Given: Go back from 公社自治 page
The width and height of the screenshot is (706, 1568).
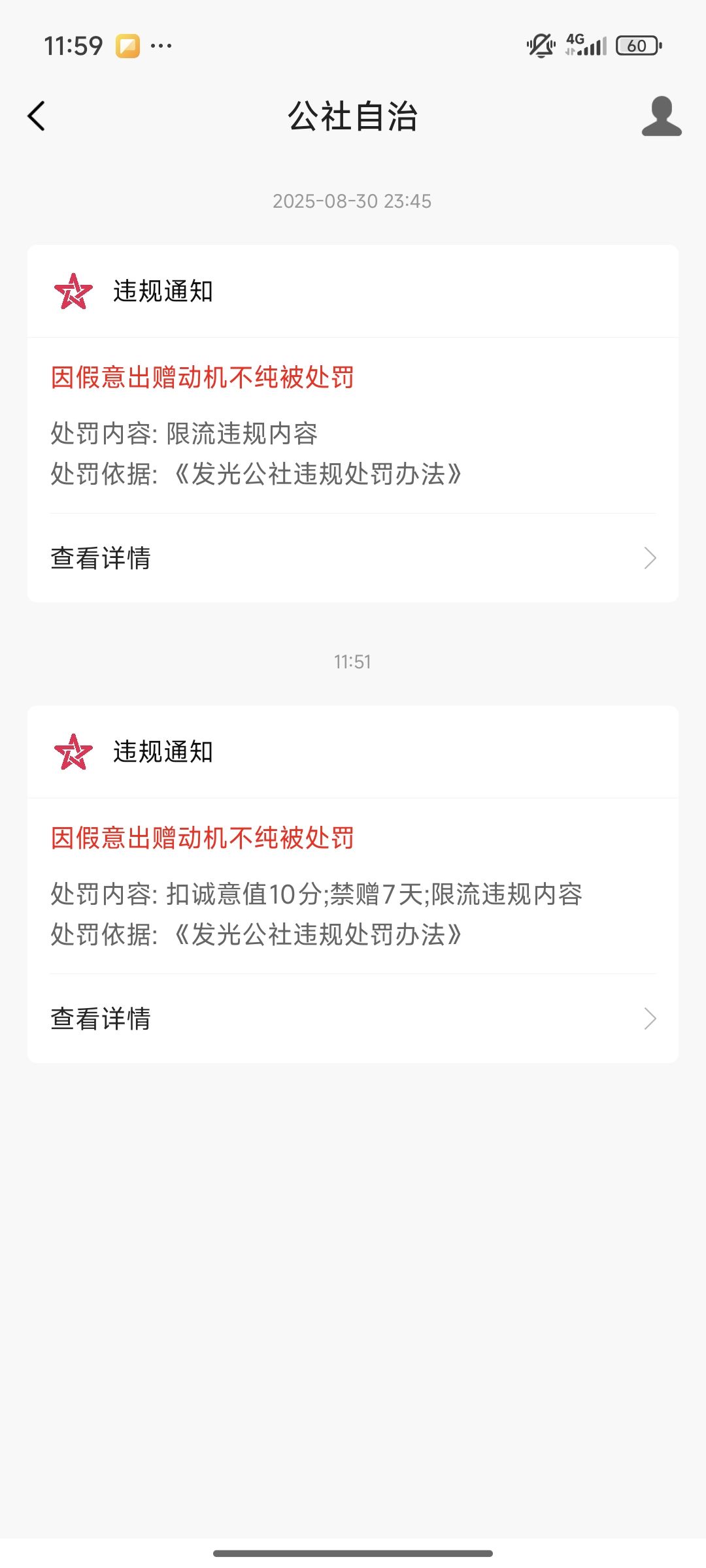Looking at the screenshot, I should [37, 116].
